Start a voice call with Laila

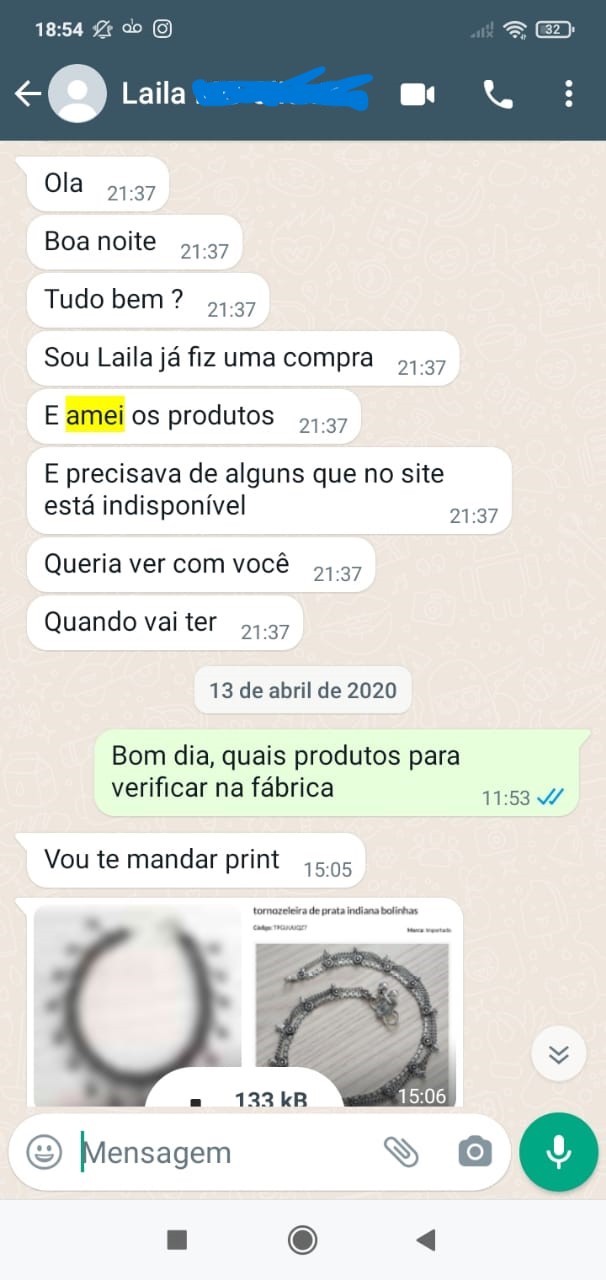497,94
